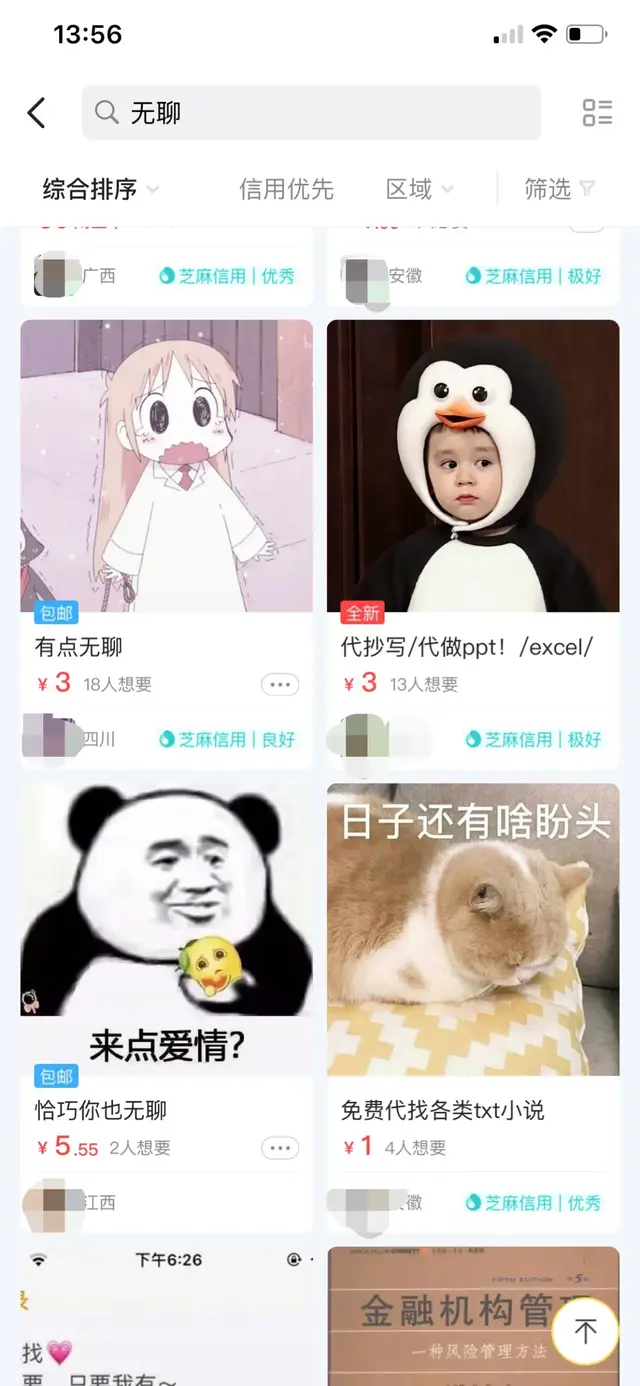Viewport: 640px width, 1386px height.
Task: Expand the 综合排序 sorting dropdown
Action: click(100, 189)
